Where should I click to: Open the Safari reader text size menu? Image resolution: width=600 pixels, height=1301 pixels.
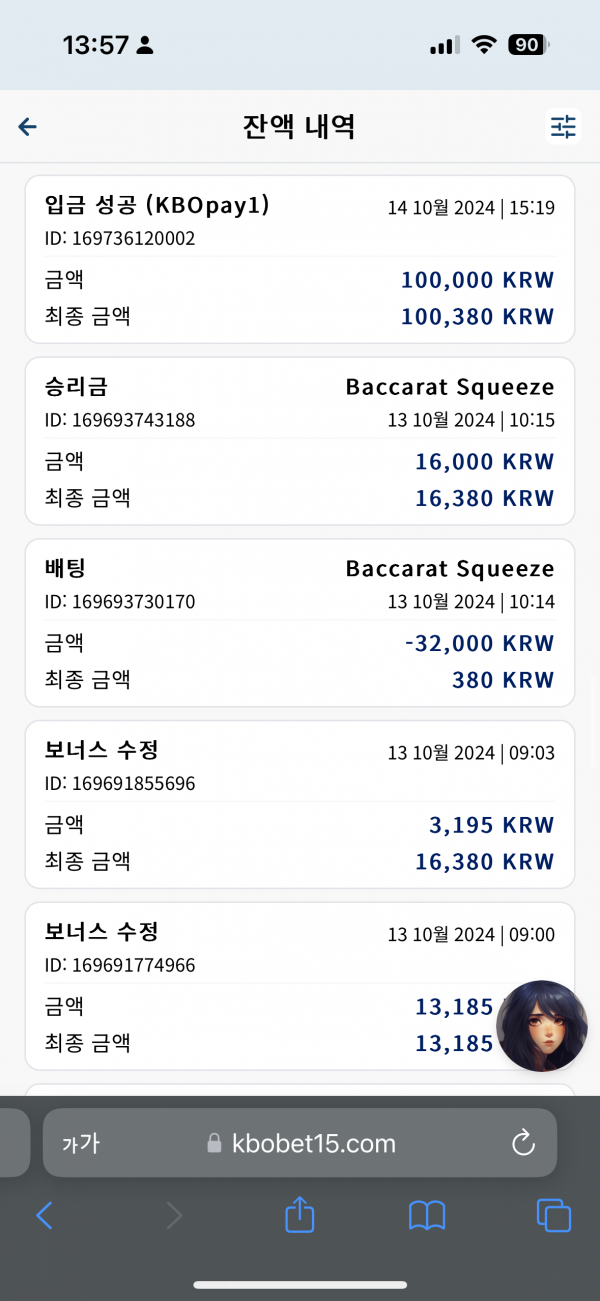tap(80, 1144)
